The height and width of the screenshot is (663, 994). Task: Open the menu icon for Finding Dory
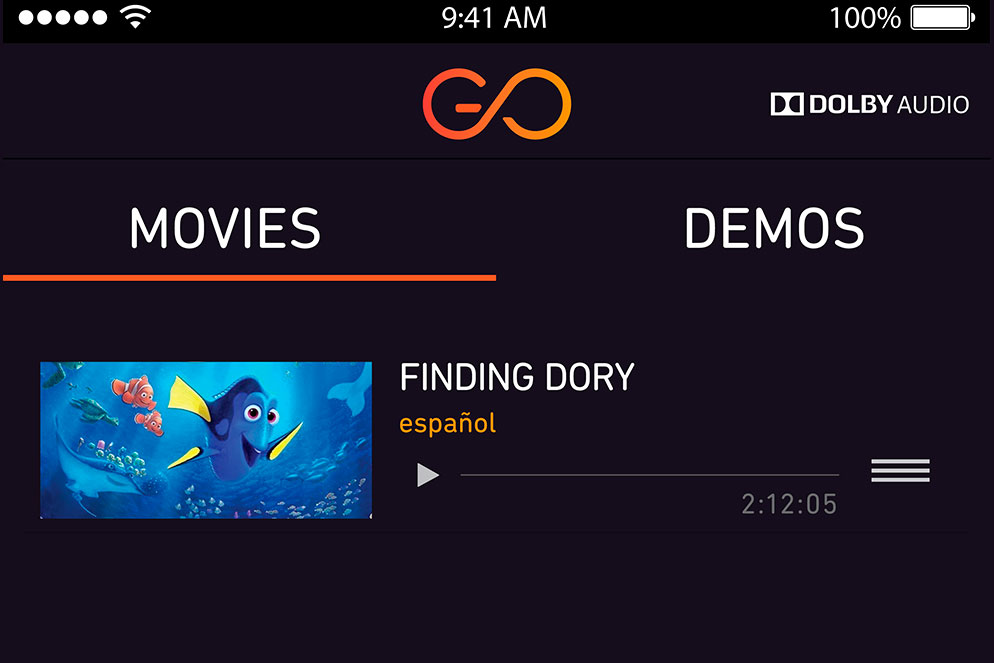pyautogui.click(x=900, y=470)
